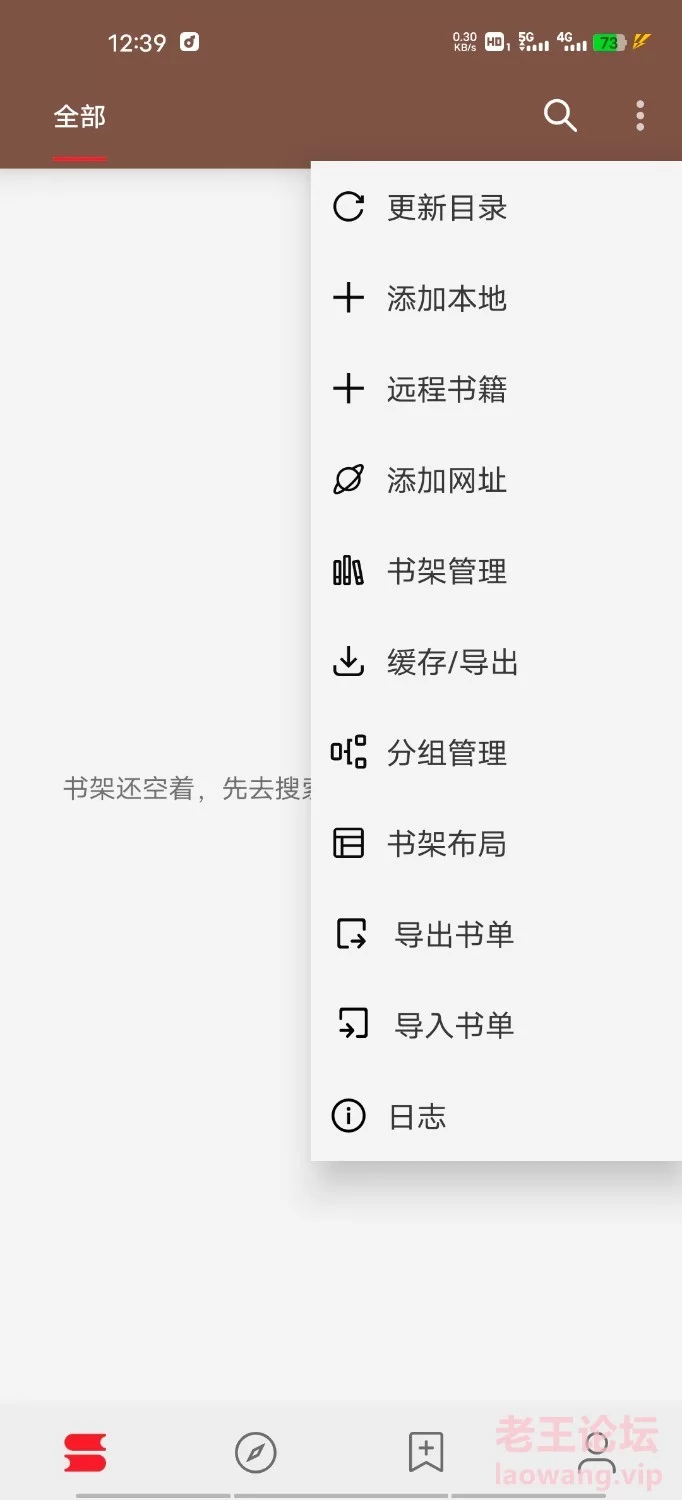
Task: Choose 书架布局 layout option
Action: [x=496, y=845]
